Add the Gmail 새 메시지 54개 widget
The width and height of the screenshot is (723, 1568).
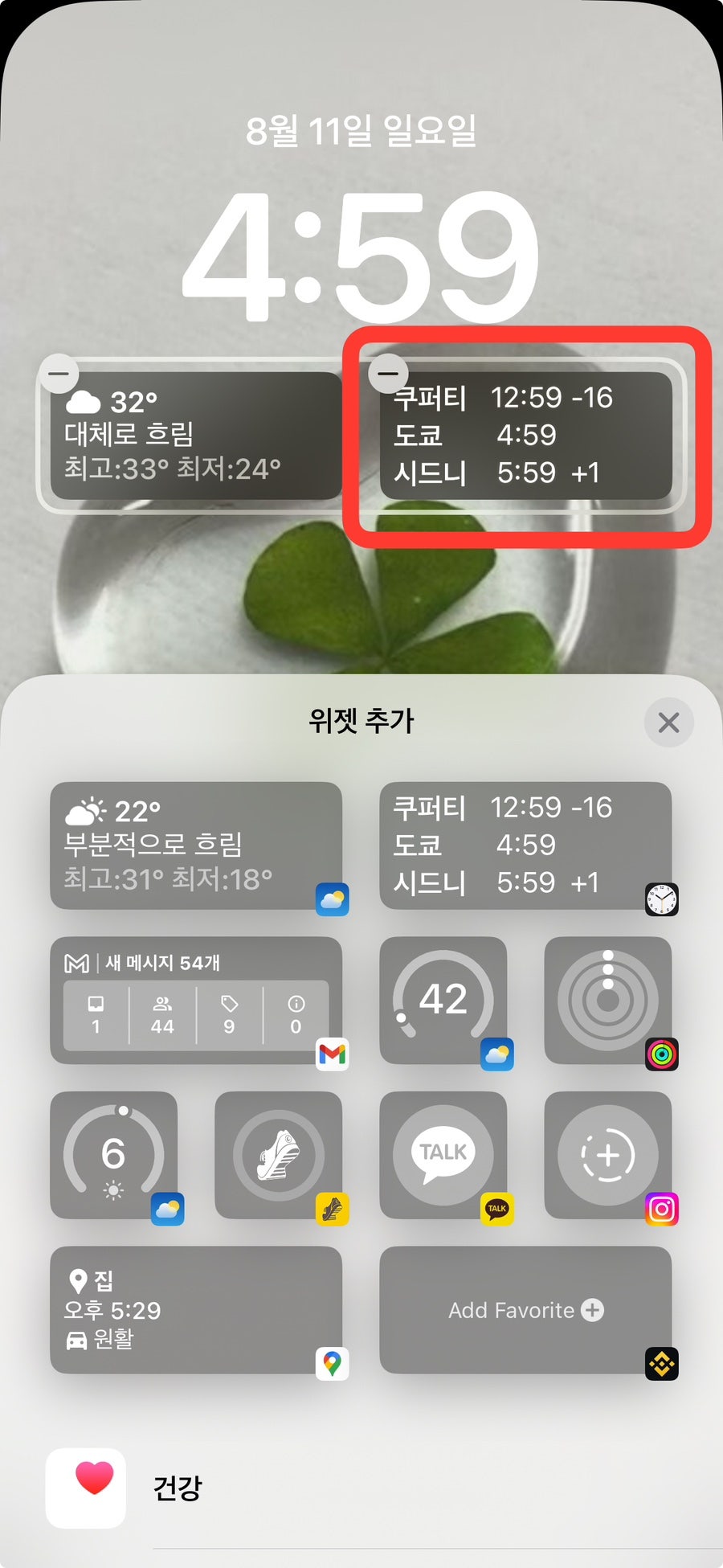coord(196,1001)
